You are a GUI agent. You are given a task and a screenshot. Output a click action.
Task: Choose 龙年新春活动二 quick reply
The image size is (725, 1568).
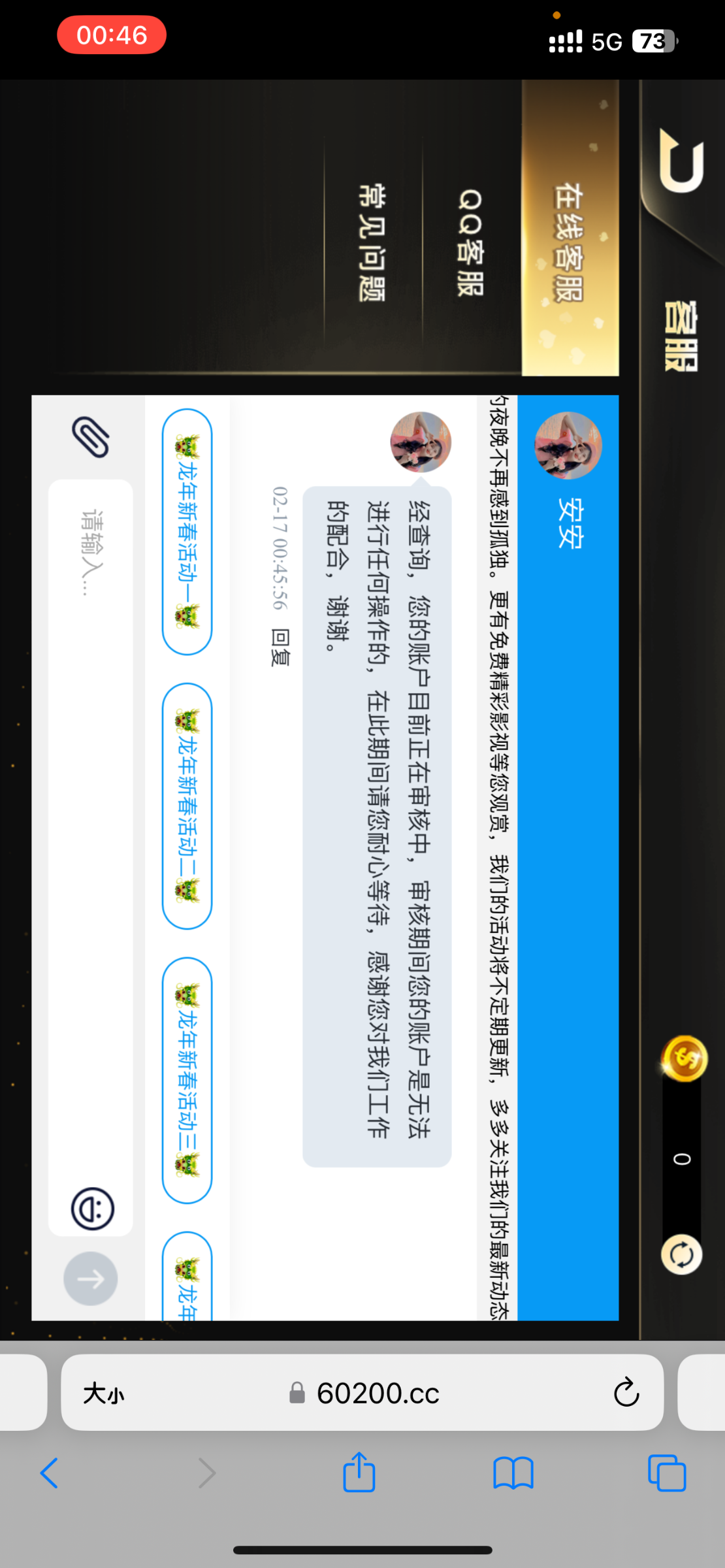pyautogui.click(x=187, y=806)
